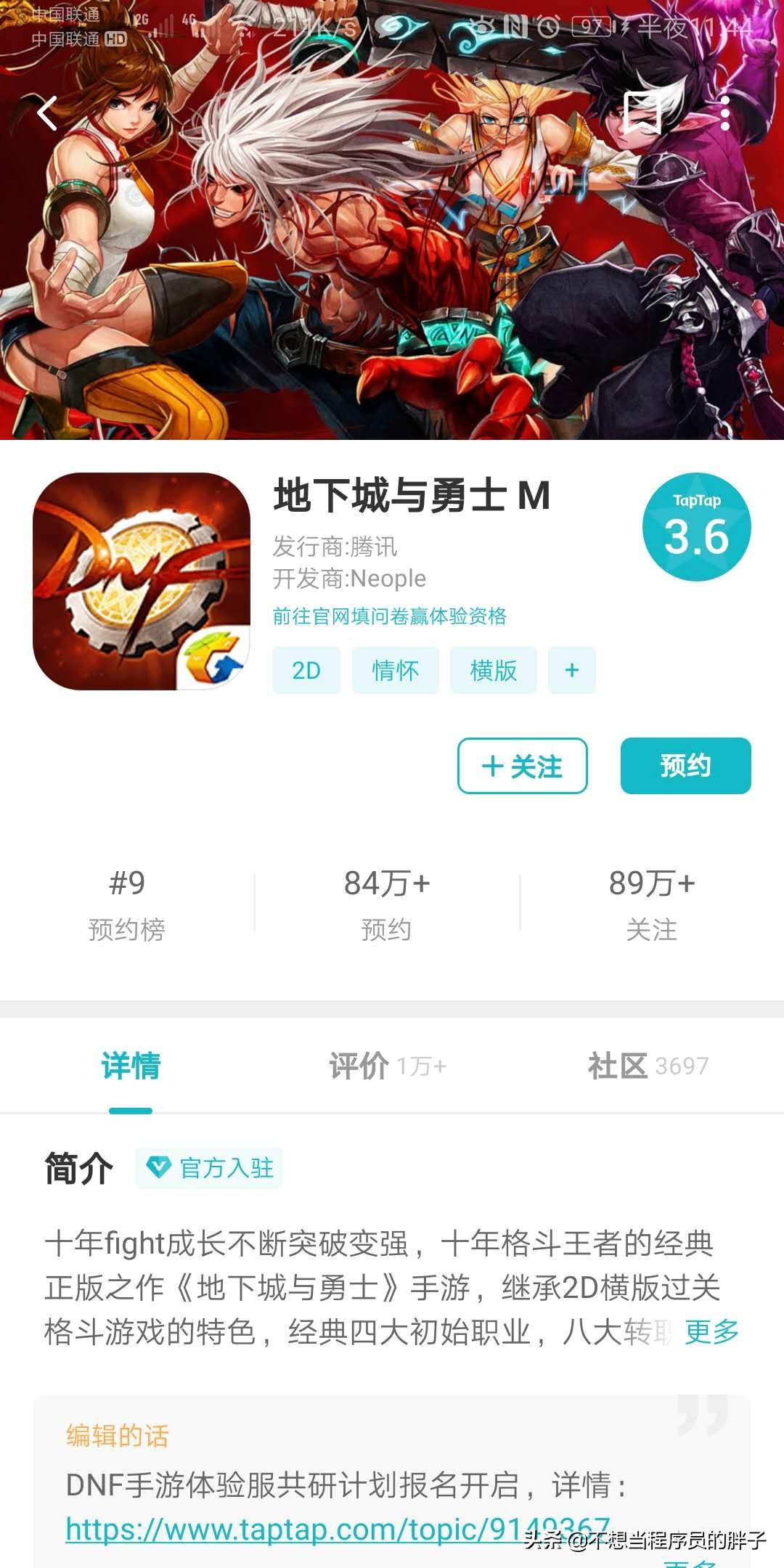The width and height of the screenshot is (784, 1568).
Task: Select the 情怀 tag chip
Action: 396,670
